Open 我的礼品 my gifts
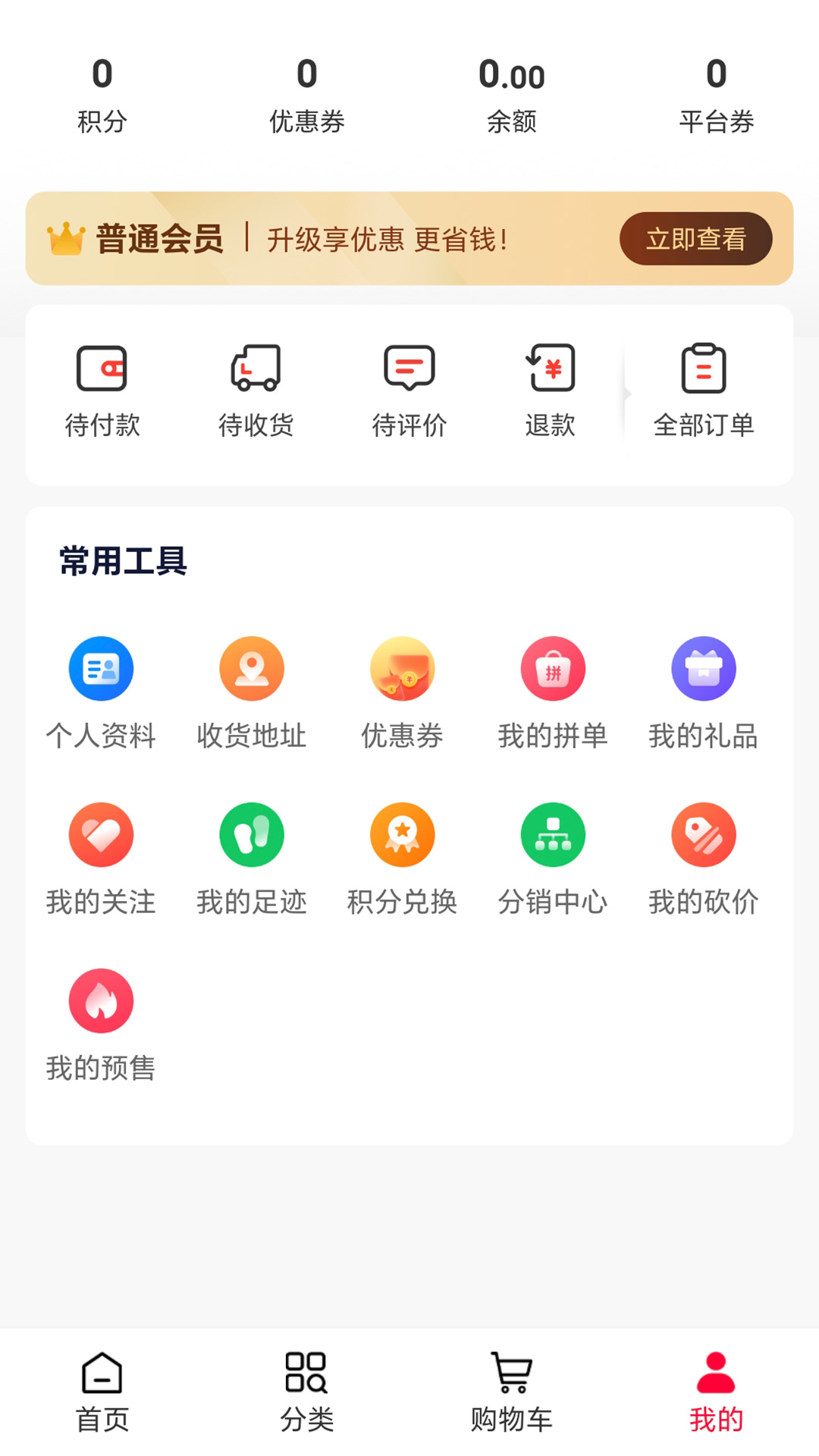 pos(703,690)
